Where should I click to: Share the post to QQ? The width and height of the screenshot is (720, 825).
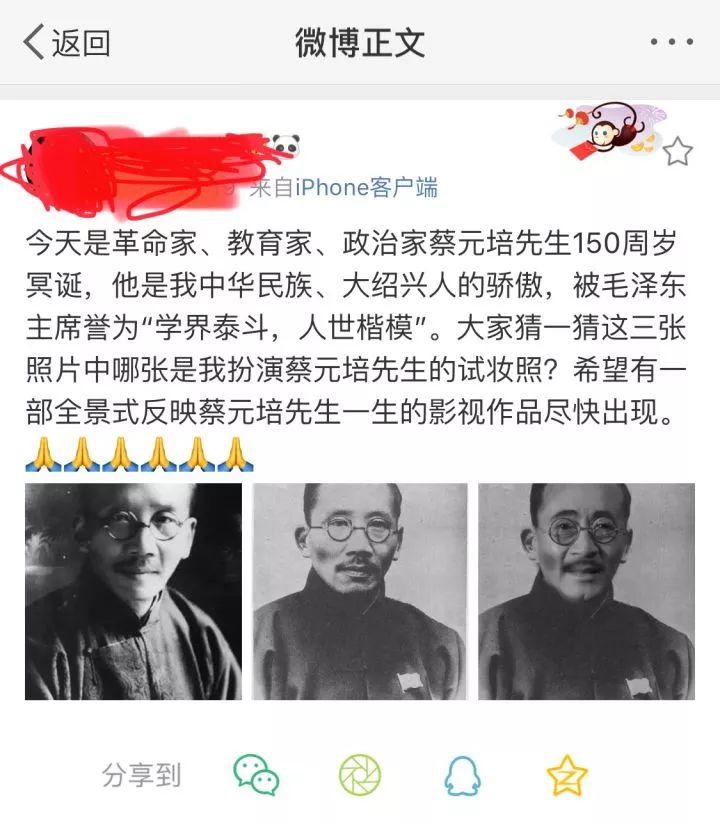click(462, 775)
